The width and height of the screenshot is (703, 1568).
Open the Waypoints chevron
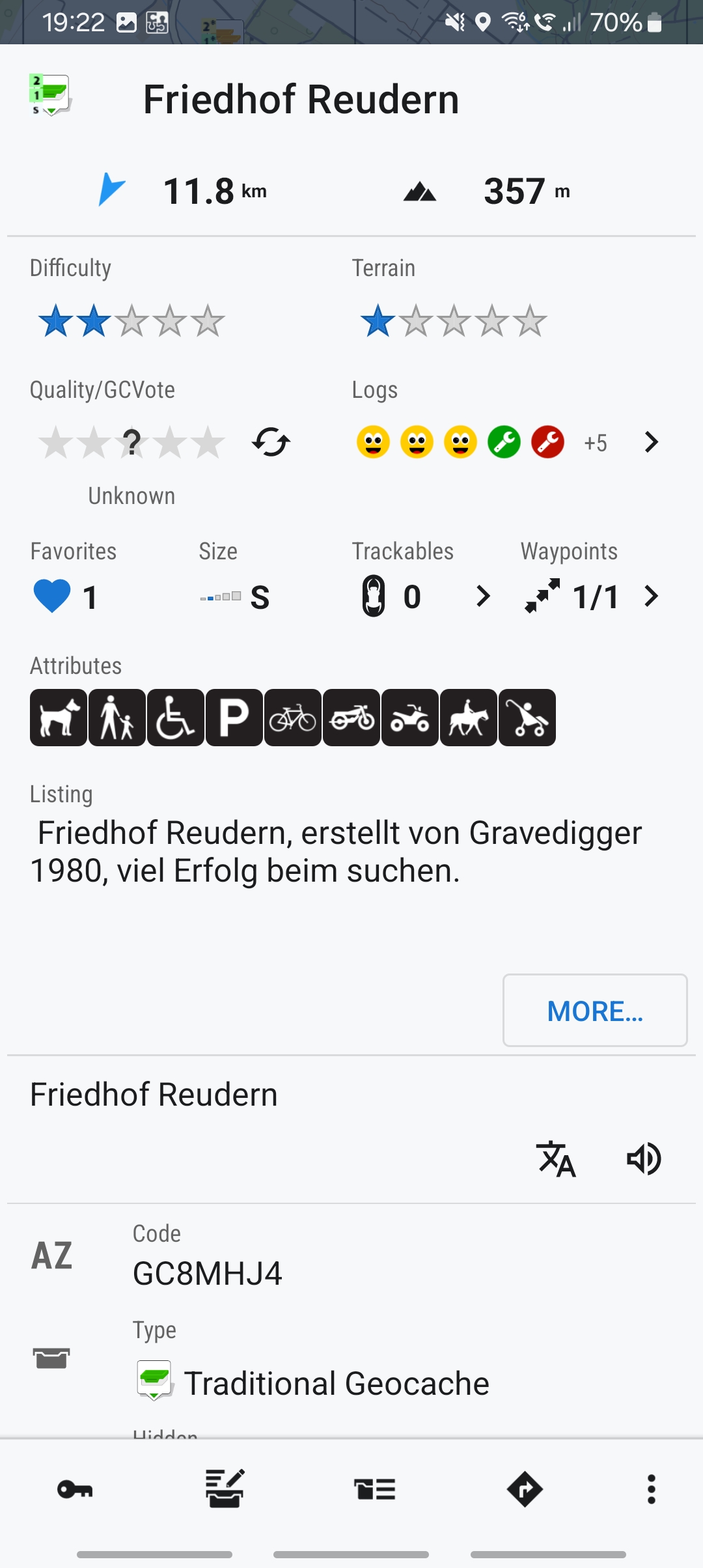point(651,596)
